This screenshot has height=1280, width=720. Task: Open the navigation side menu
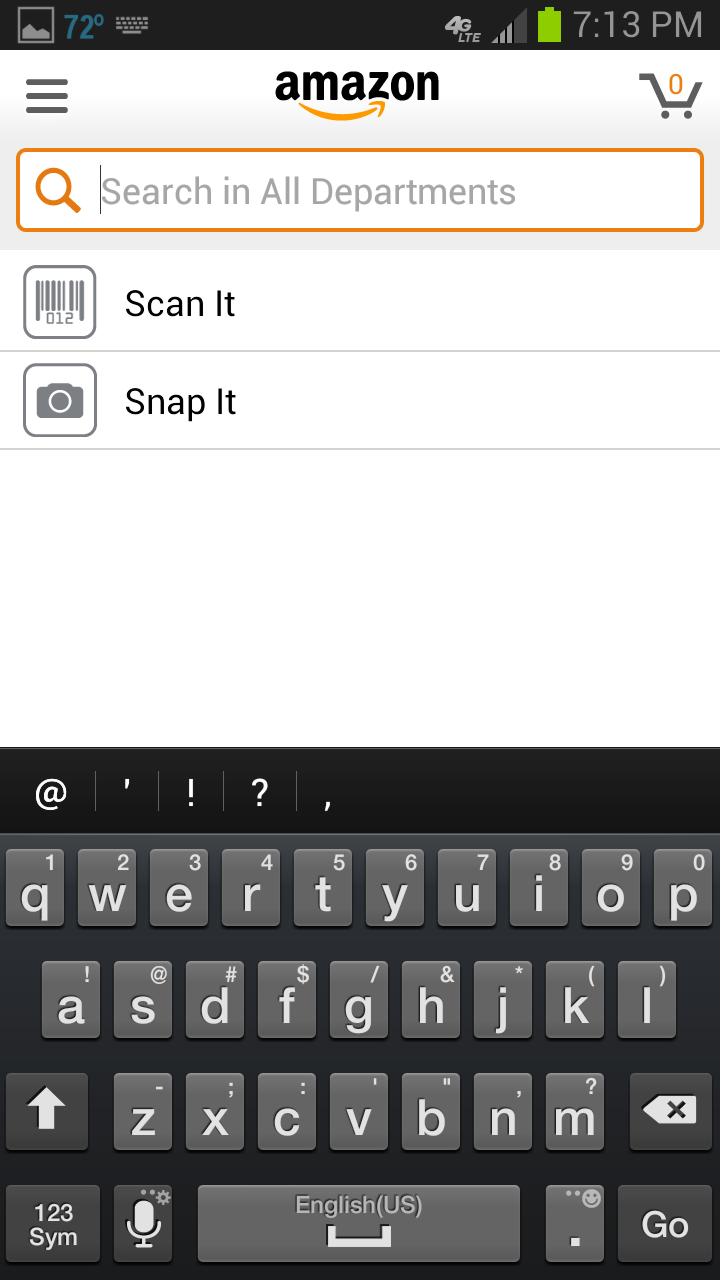pos(46,95)
